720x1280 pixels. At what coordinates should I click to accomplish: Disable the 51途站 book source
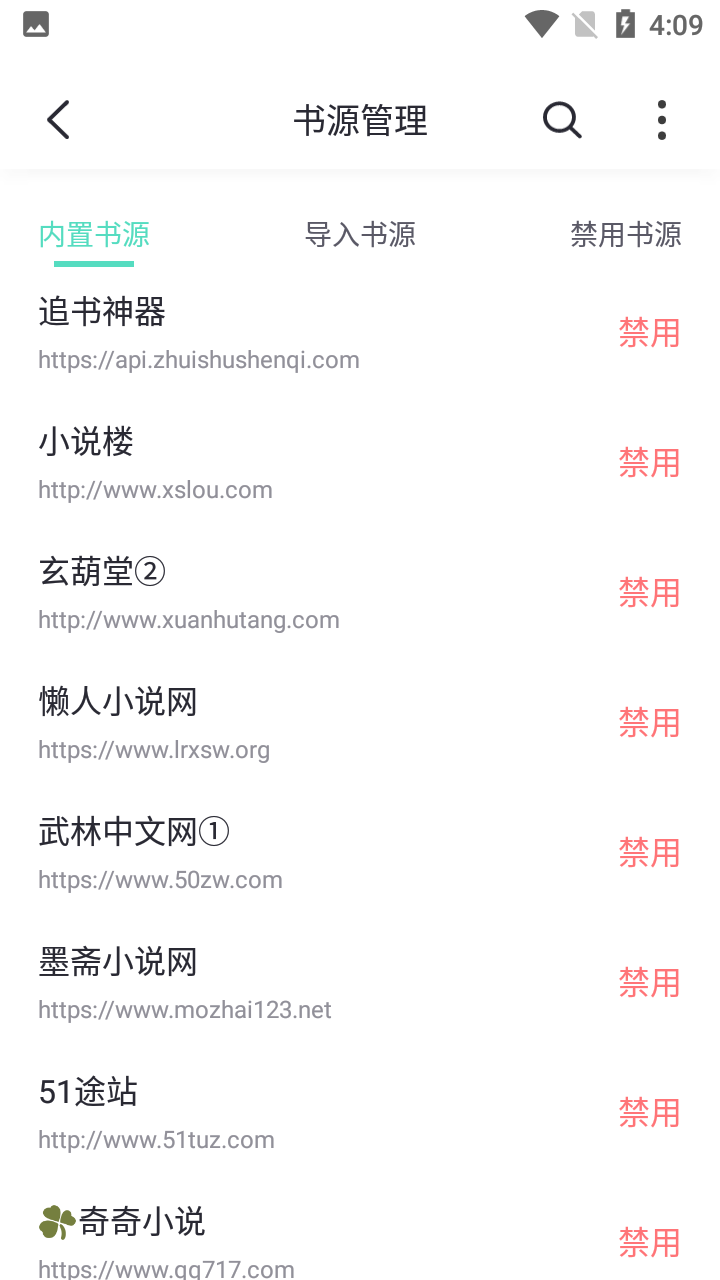(x=649, y=1113)
